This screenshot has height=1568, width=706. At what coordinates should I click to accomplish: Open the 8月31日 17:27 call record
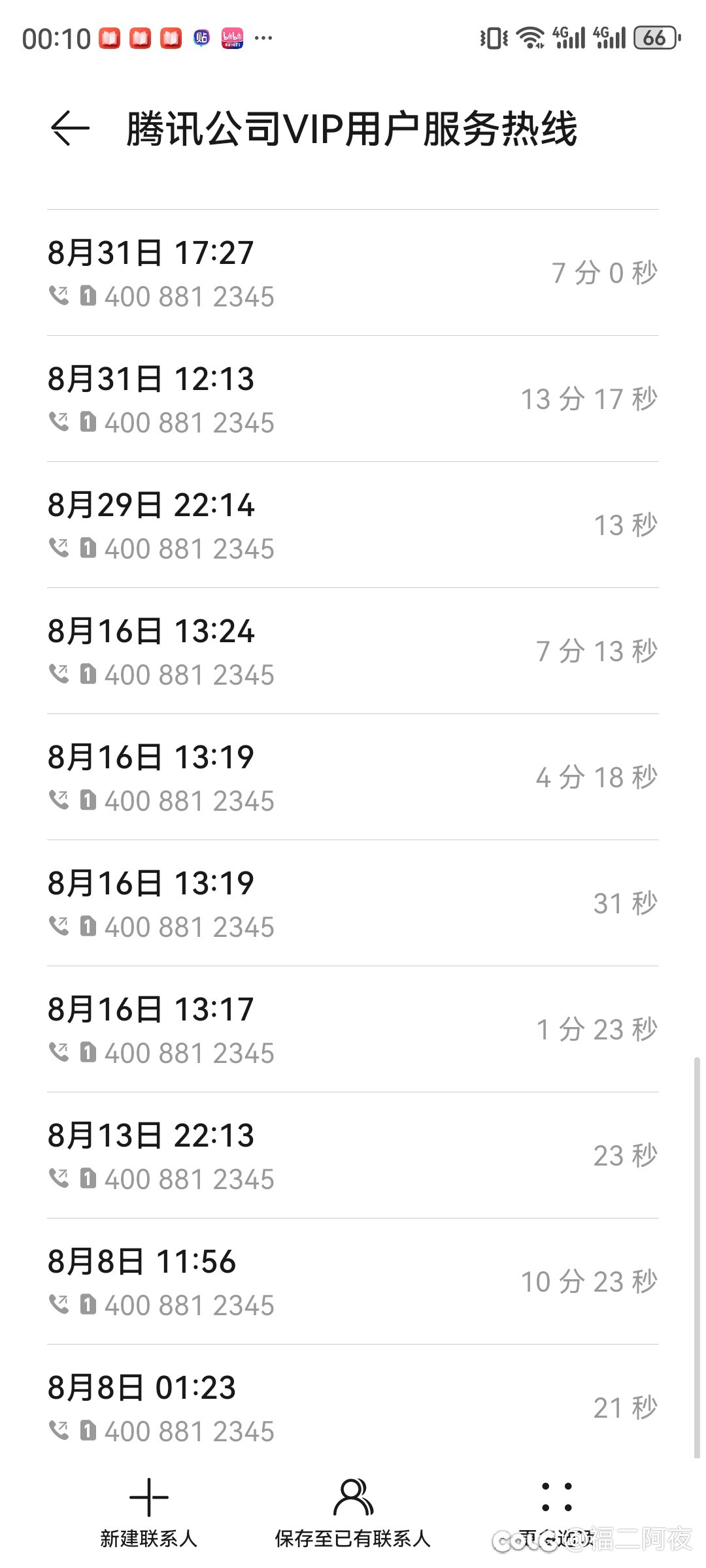(353, 273)
